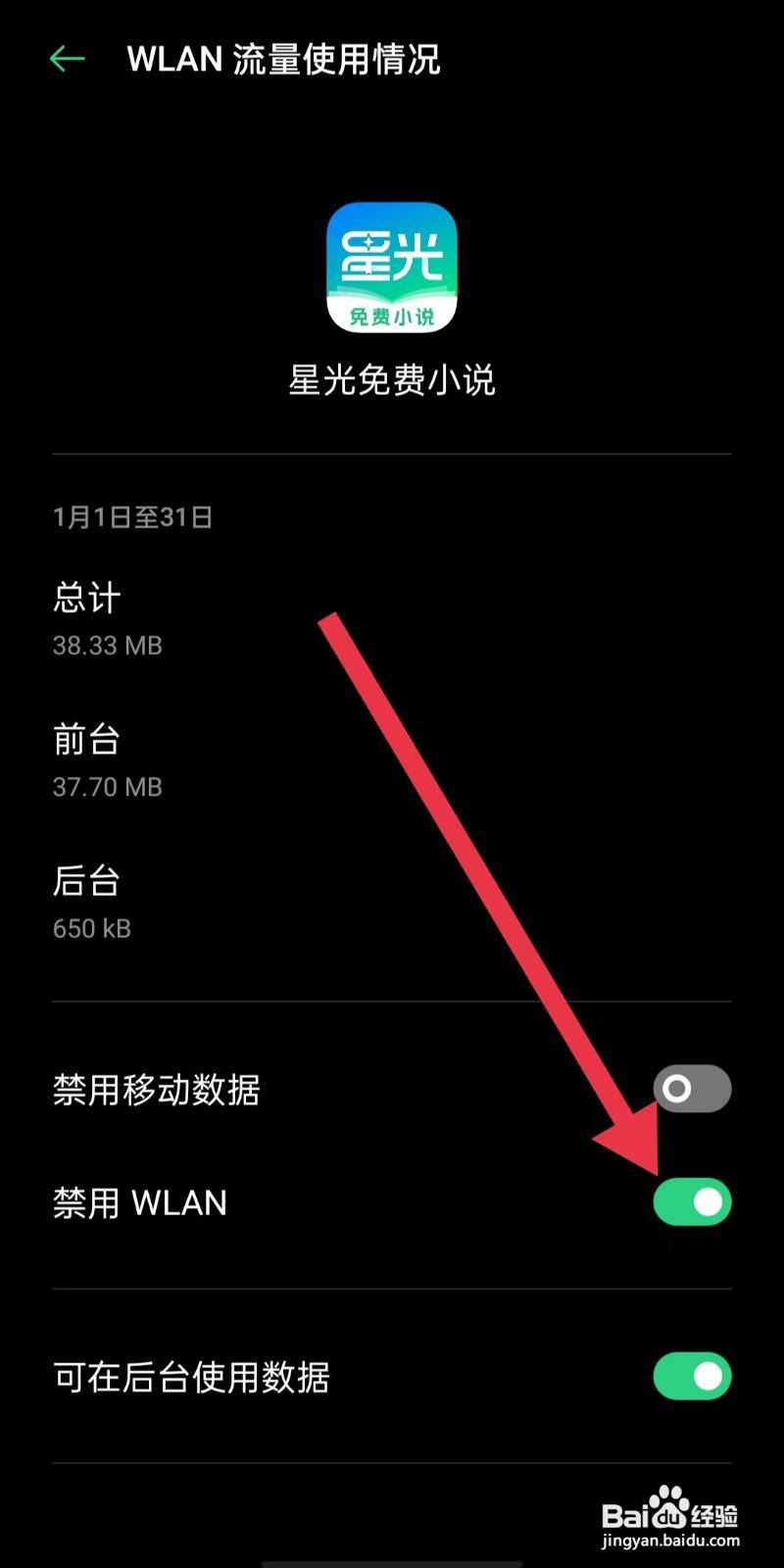Open the 前台 usage section
784x1568 pixels.
87,739
